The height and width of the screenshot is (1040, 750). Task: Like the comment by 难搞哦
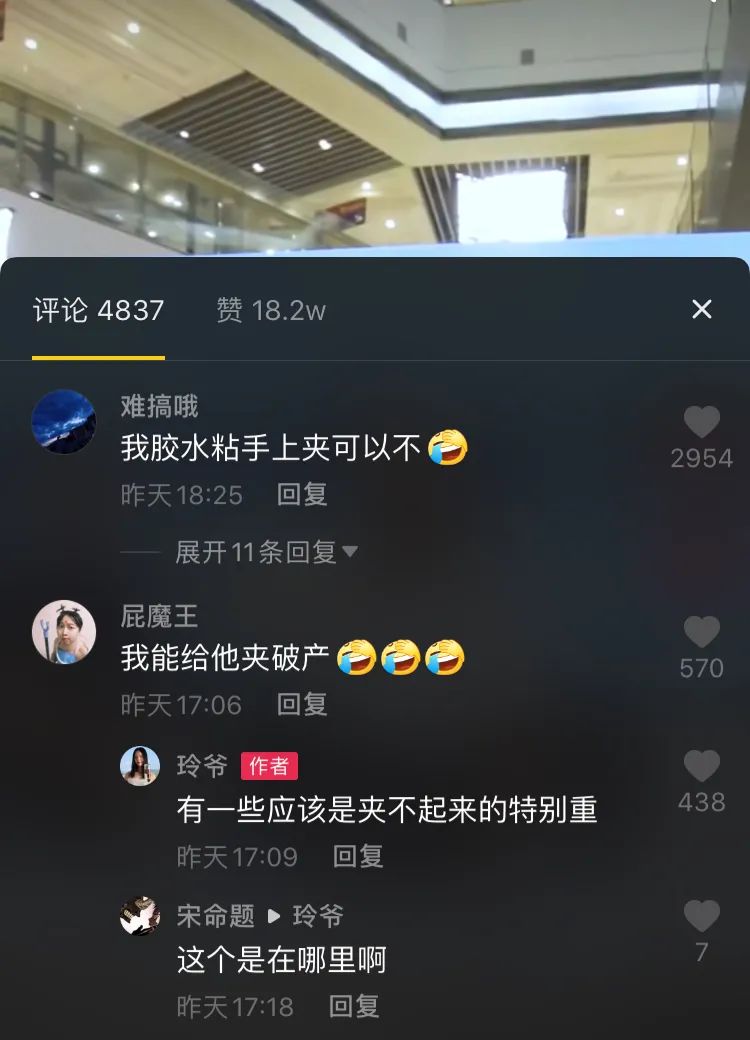[701, 423]
